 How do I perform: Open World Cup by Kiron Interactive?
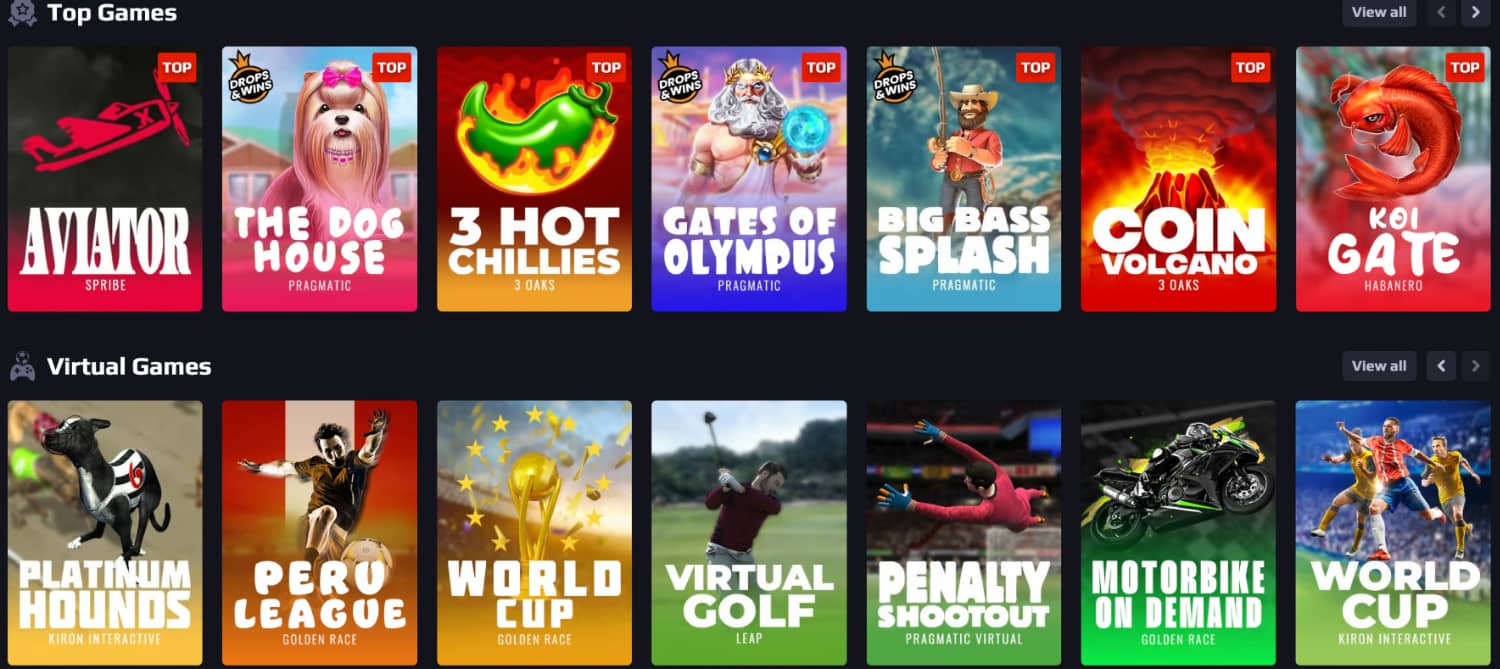coord(1393,532)
